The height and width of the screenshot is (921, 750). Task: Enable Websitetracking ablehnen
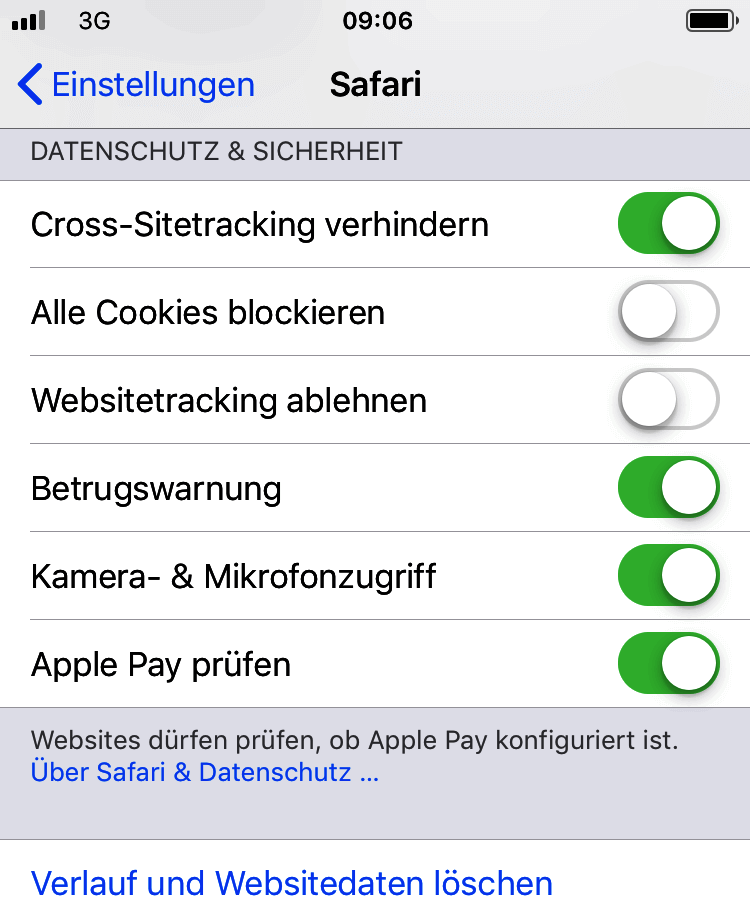(x=668, y=399)
